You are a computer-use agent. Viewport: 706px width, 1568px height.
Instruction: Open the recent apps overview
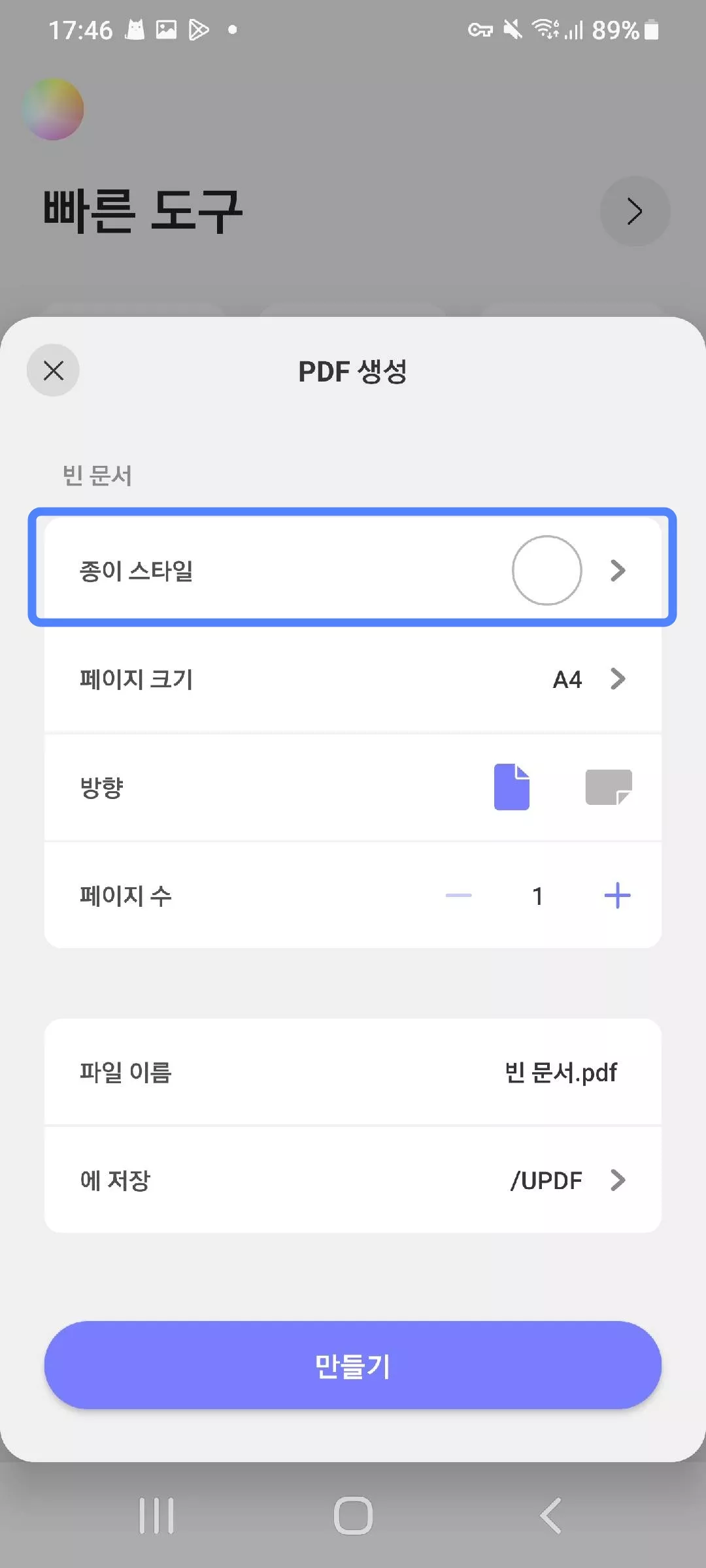[x=156, y=1516]
